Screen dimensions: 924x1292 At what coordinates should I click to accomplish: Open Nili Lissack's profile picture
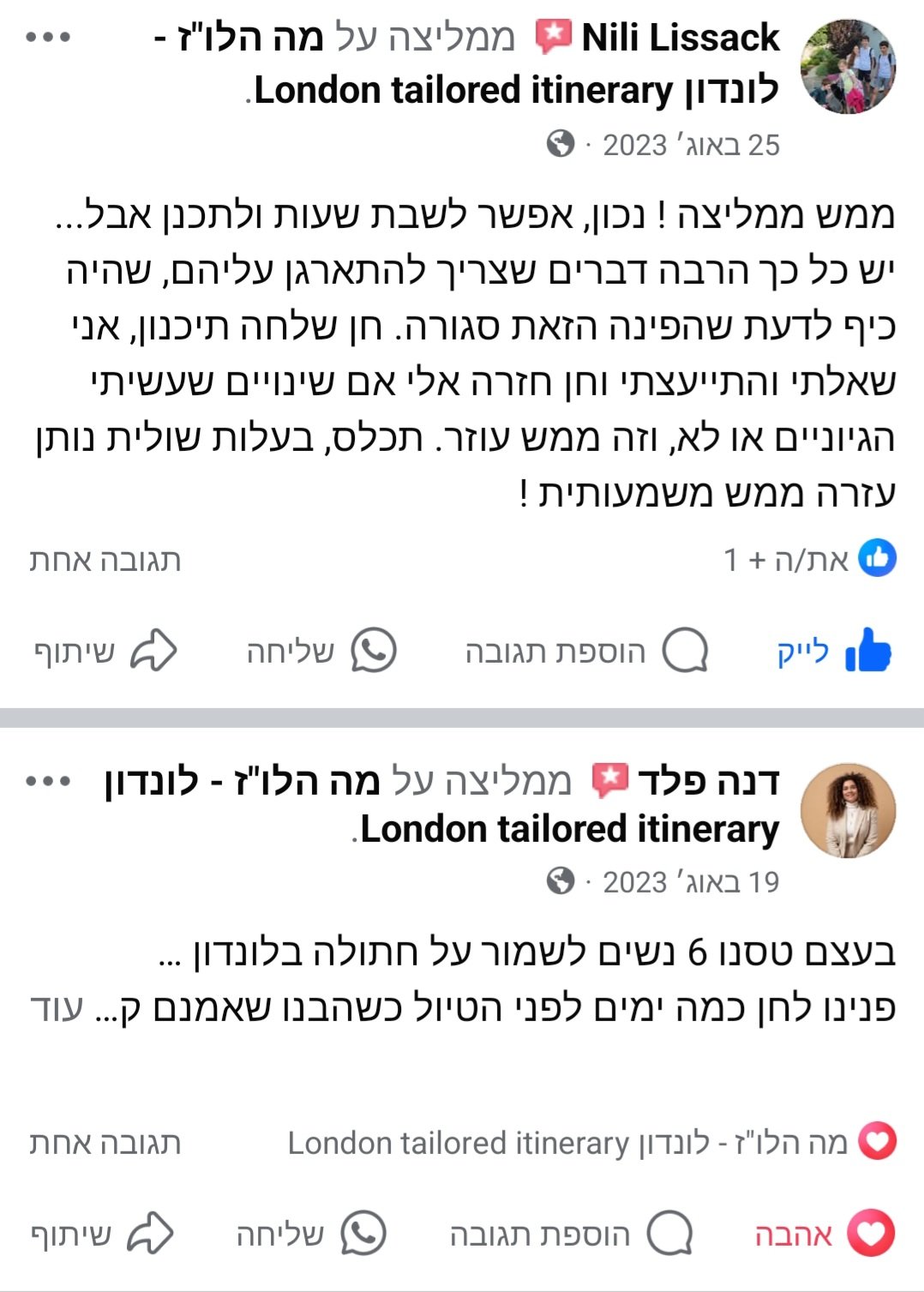click(848, 67)
